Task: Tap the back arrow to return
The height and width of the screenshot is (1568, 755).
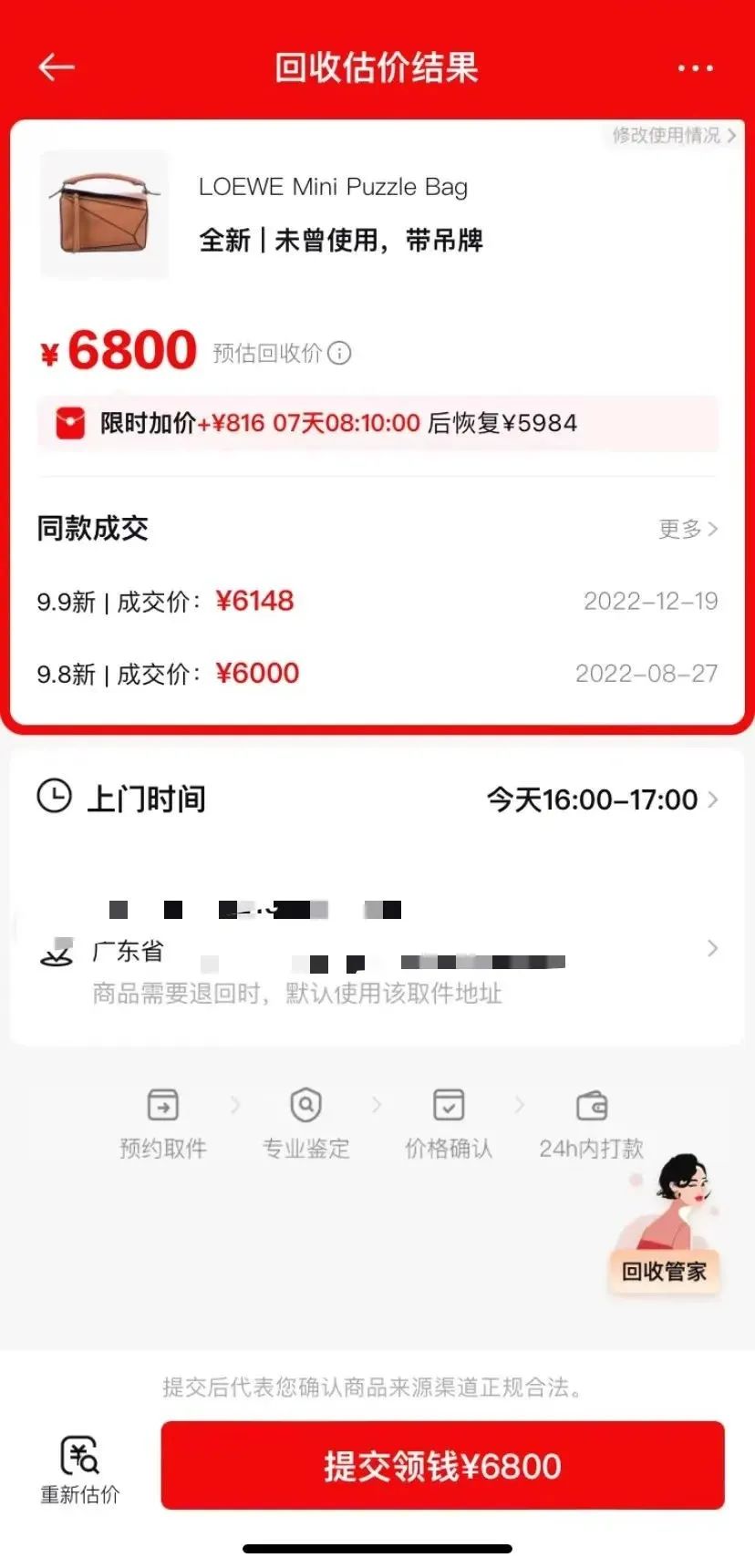Action: pyautogui.click(x=57, y=67)
